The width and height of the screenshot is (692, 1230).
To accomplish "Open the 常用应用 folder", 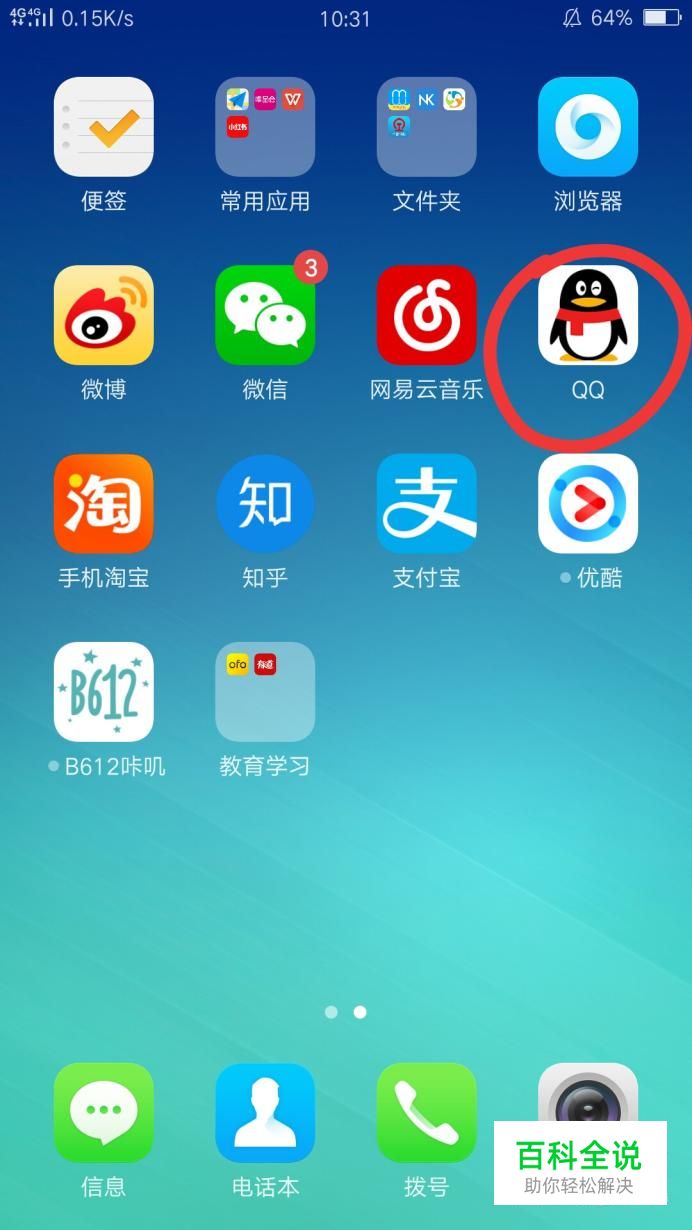I will [x=265, y=127].
